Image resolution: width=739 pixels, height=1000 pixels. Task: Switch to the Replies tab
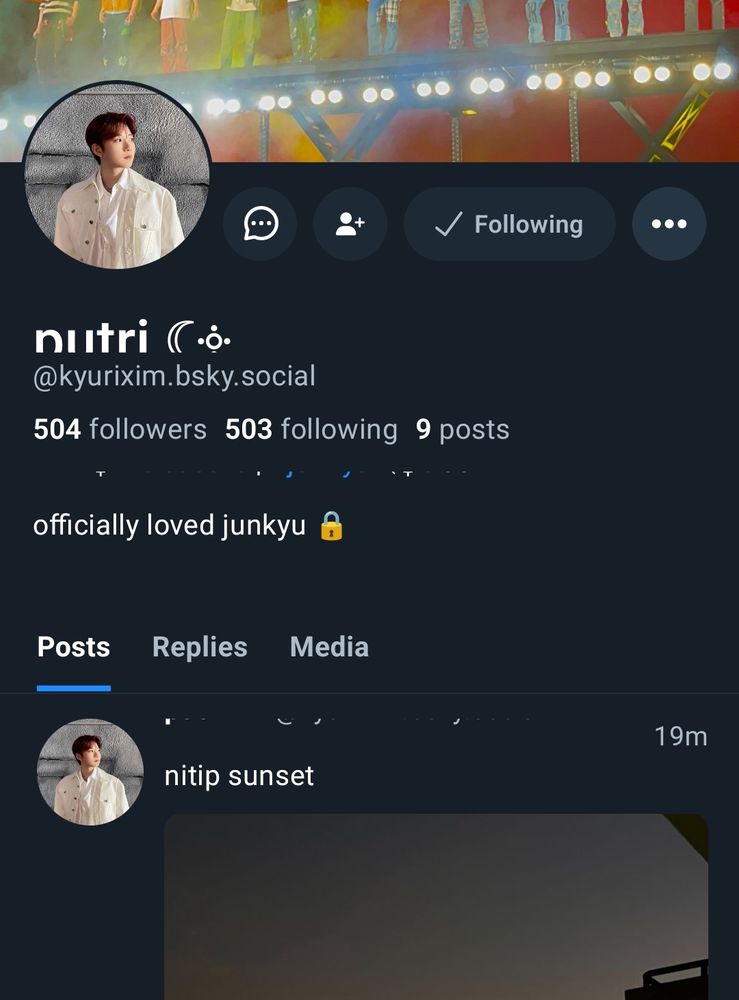(x=200, y=647)
